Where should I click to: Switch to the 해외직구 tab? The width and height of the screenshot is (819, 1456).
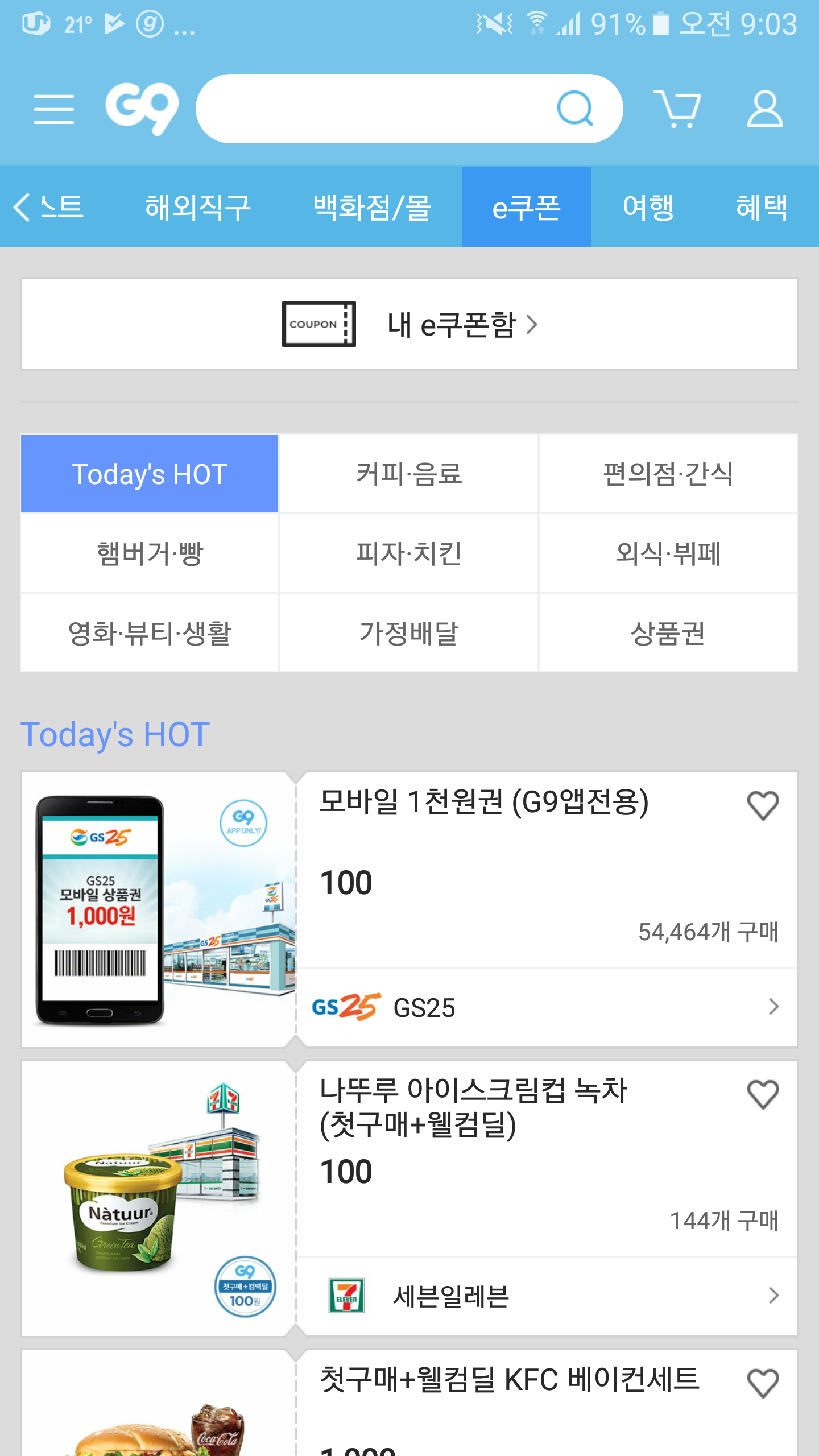coord(197,207)
